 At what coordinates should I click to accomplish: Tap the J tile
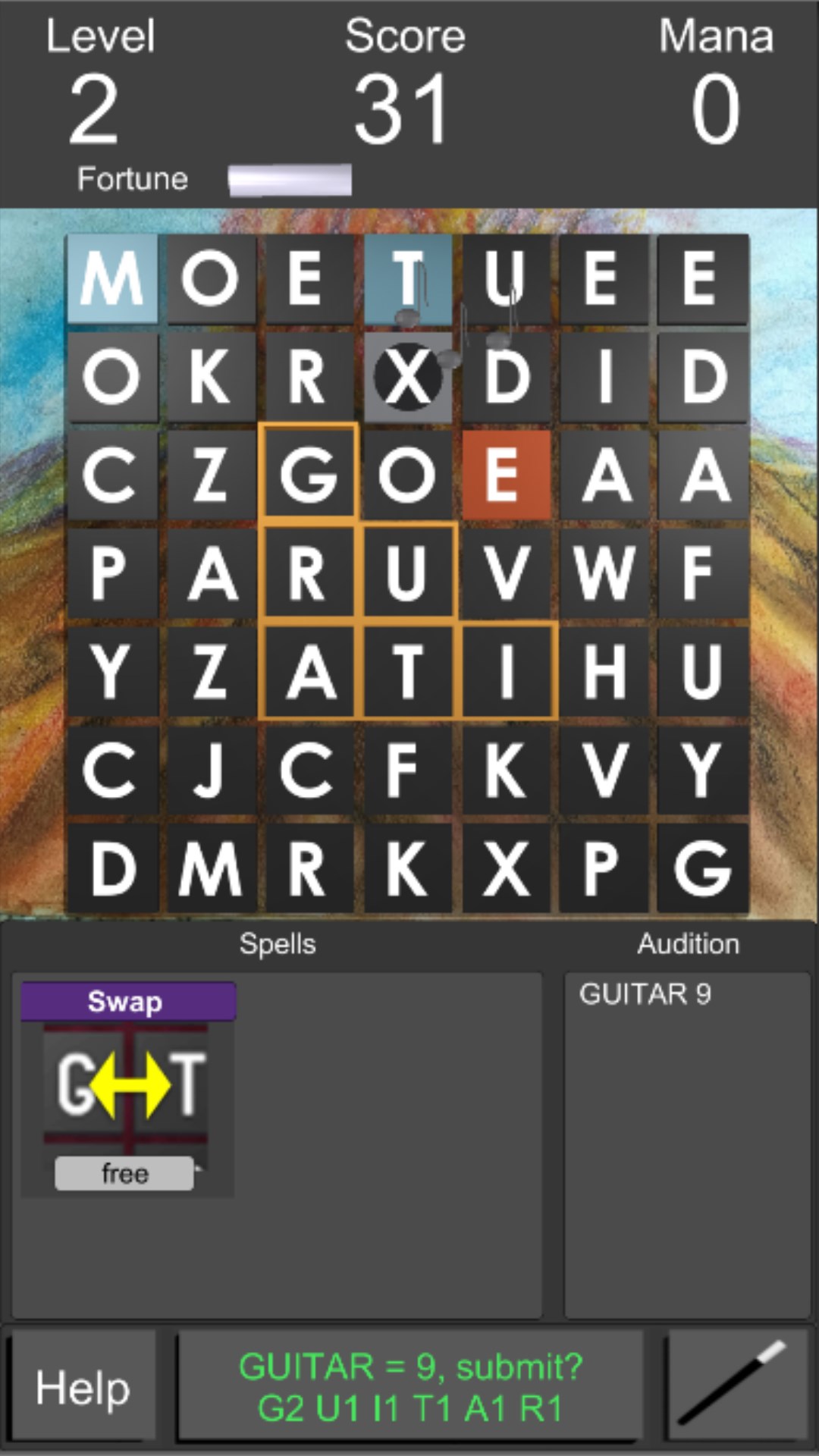[211, 771]
